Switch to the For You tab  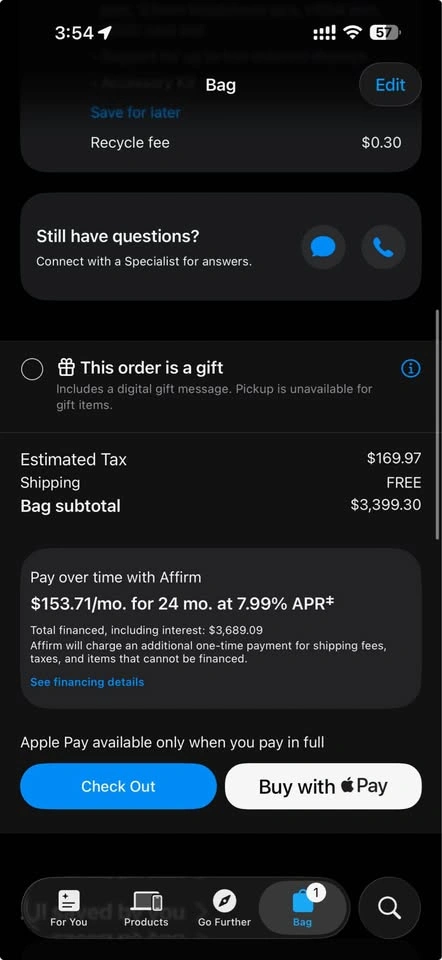pyautogui.click(x=69, y=909)
